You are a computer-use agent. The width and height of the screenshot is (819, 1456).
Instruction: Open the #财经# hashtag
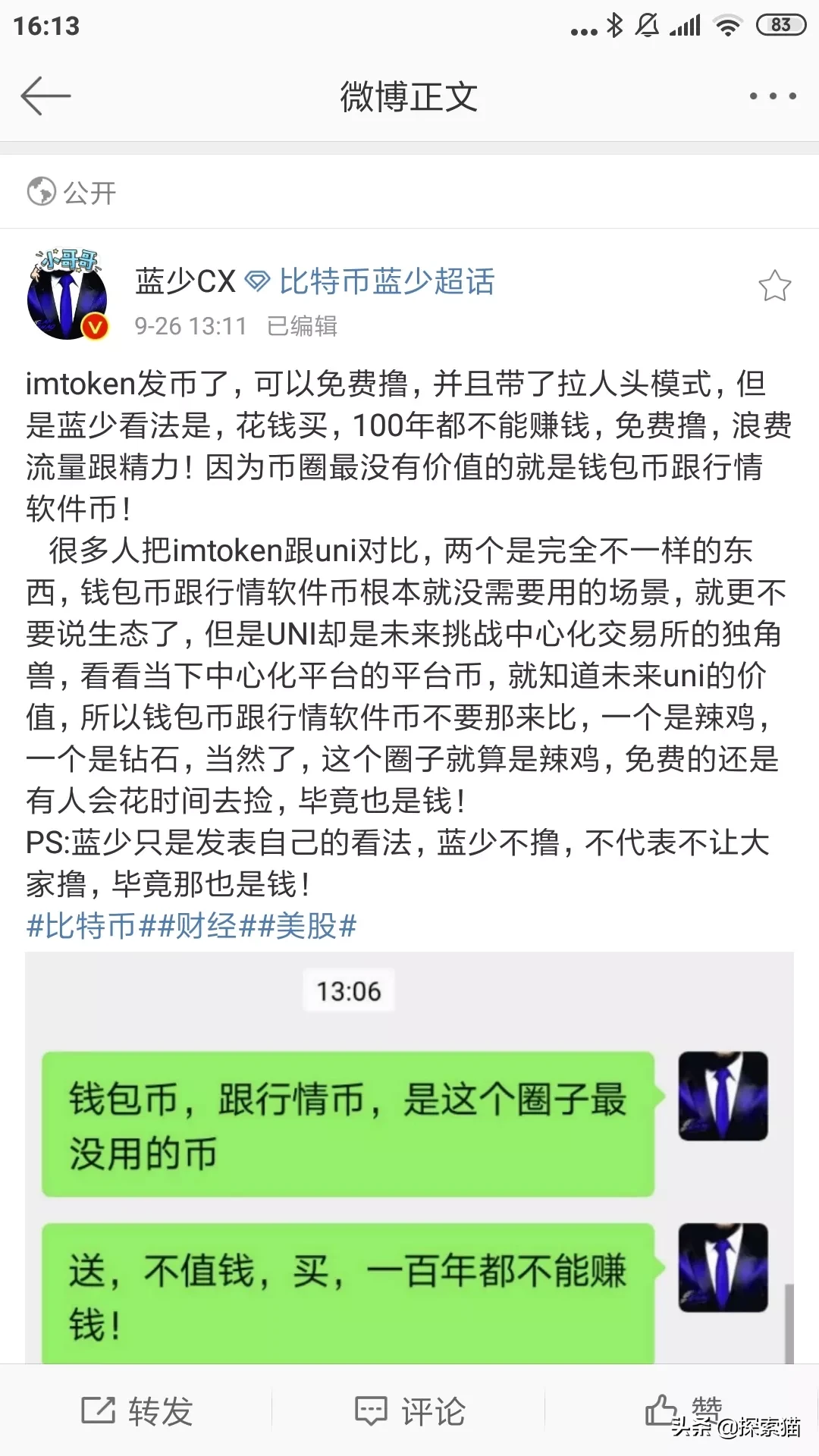tap(206, 926)
